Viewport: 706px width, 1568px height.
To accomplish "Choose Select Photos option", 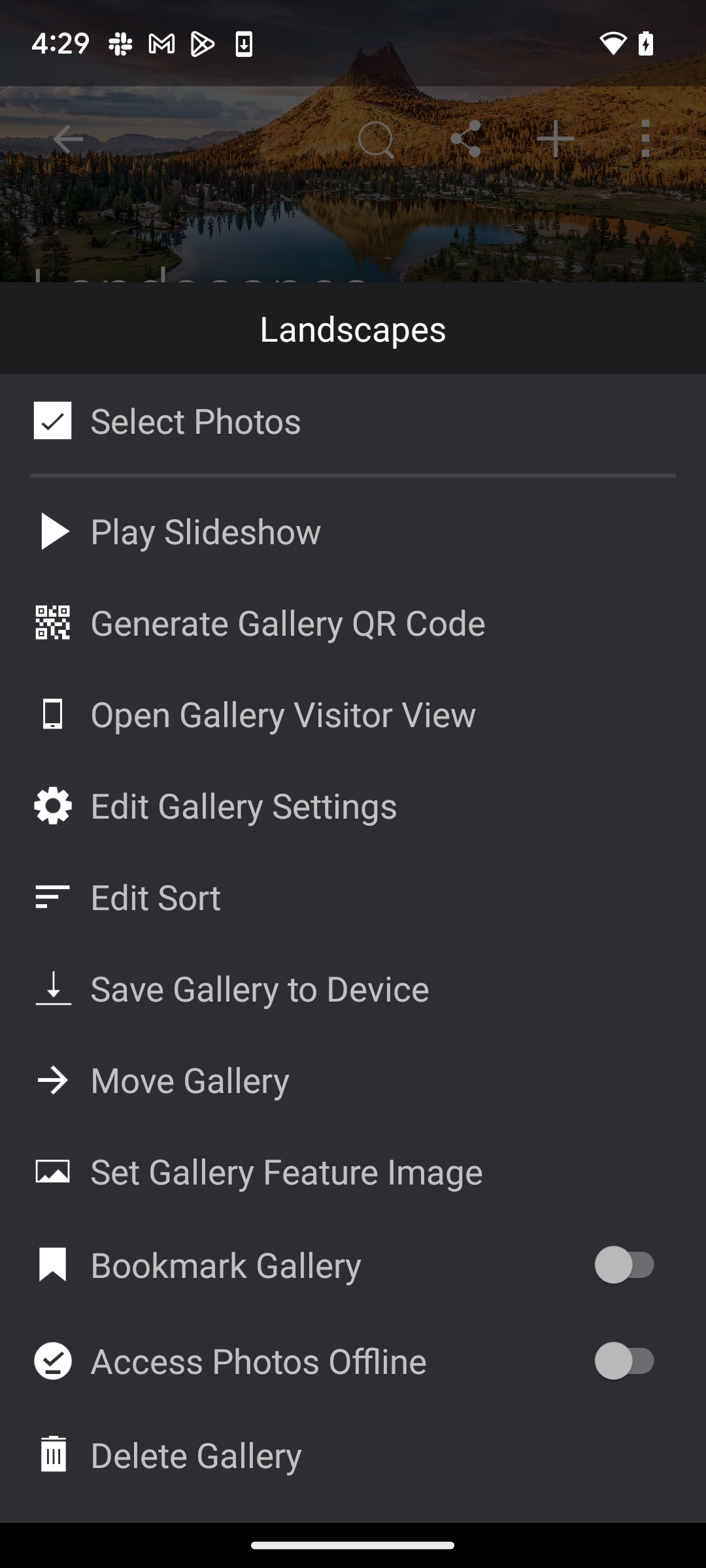I will [353, 421].
